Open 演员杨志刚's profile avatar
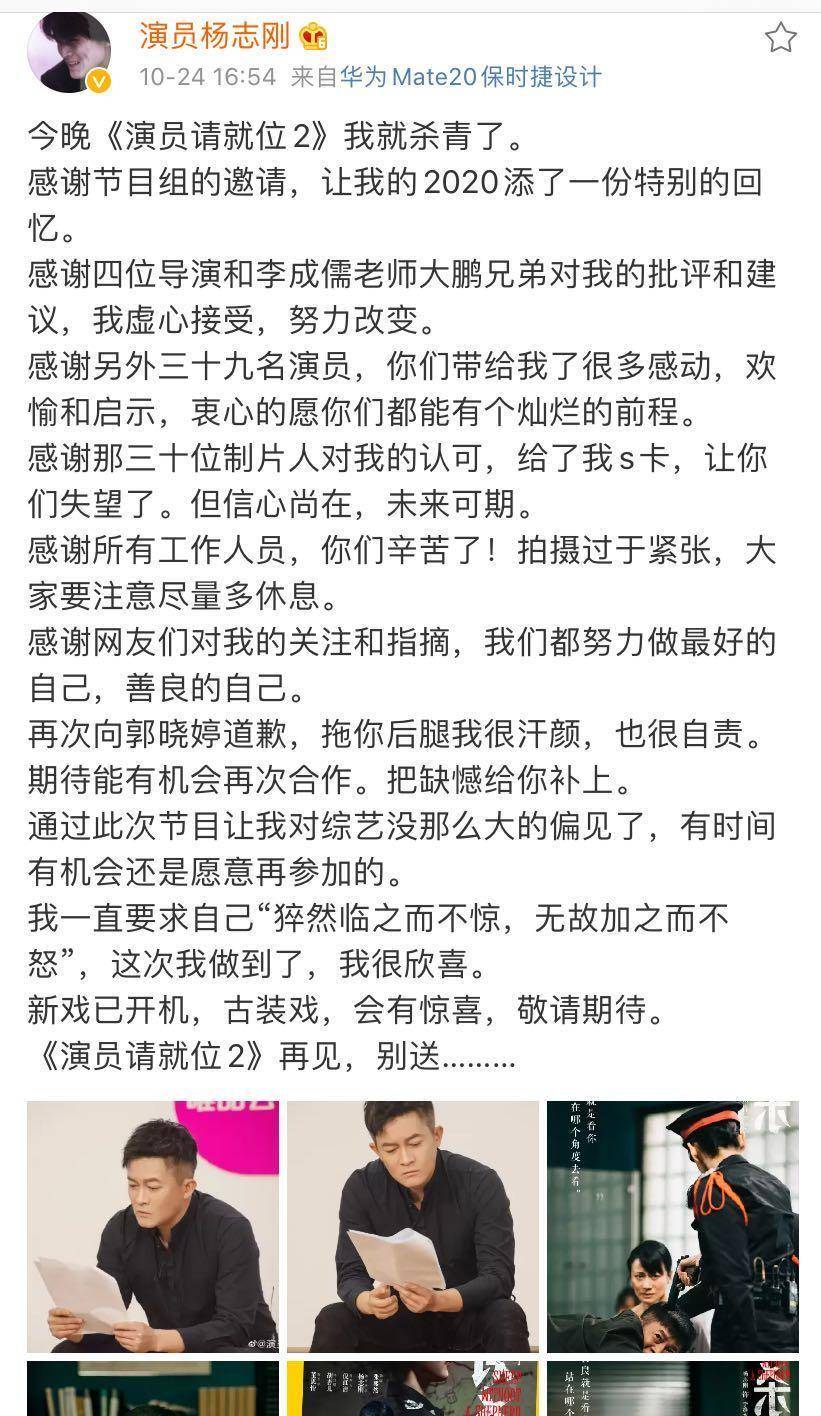Screen dimensions: 821x1416 pos(68,52)
